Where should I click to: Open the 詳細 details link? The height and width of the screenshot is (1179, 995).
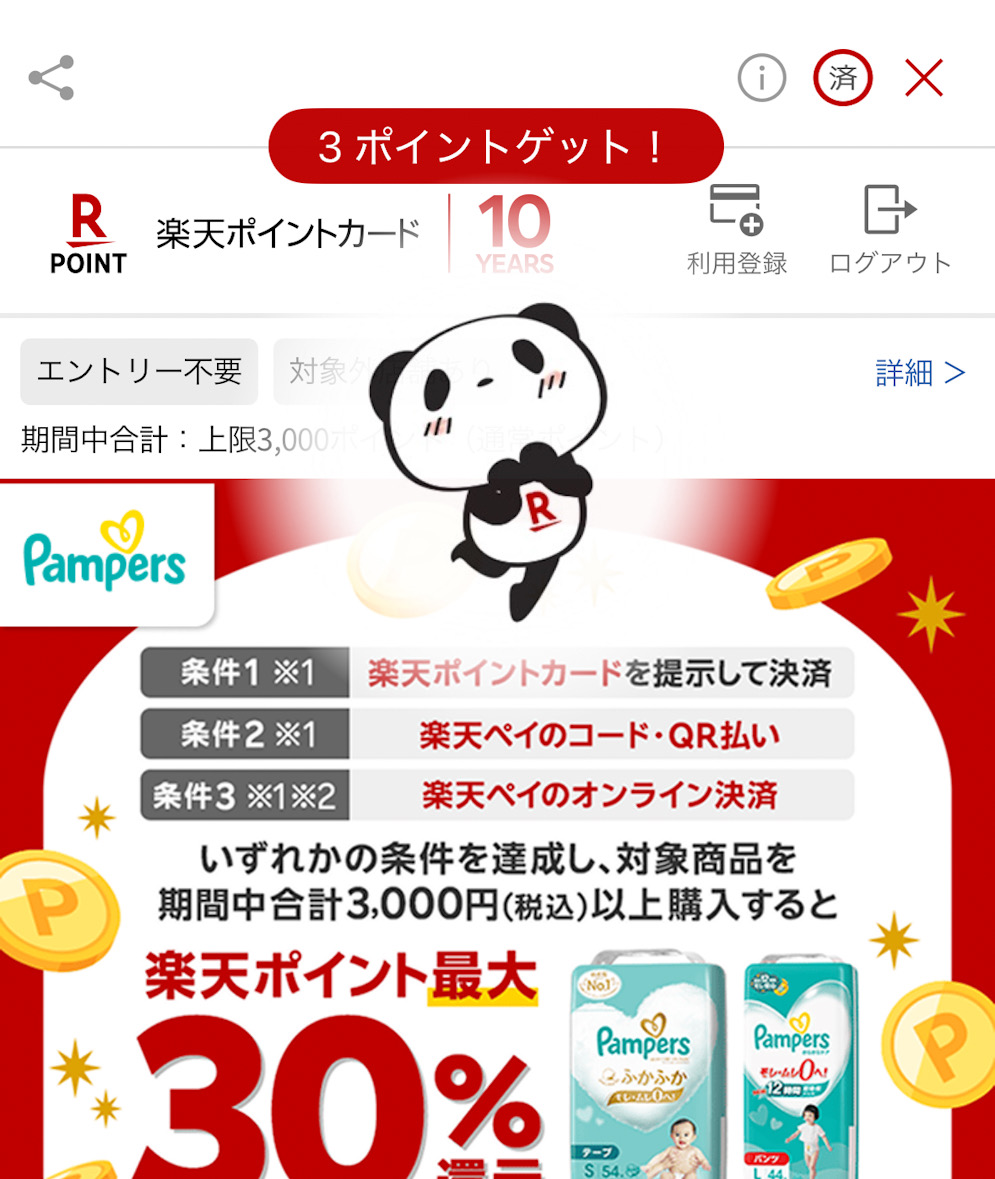tap(920, 373)
